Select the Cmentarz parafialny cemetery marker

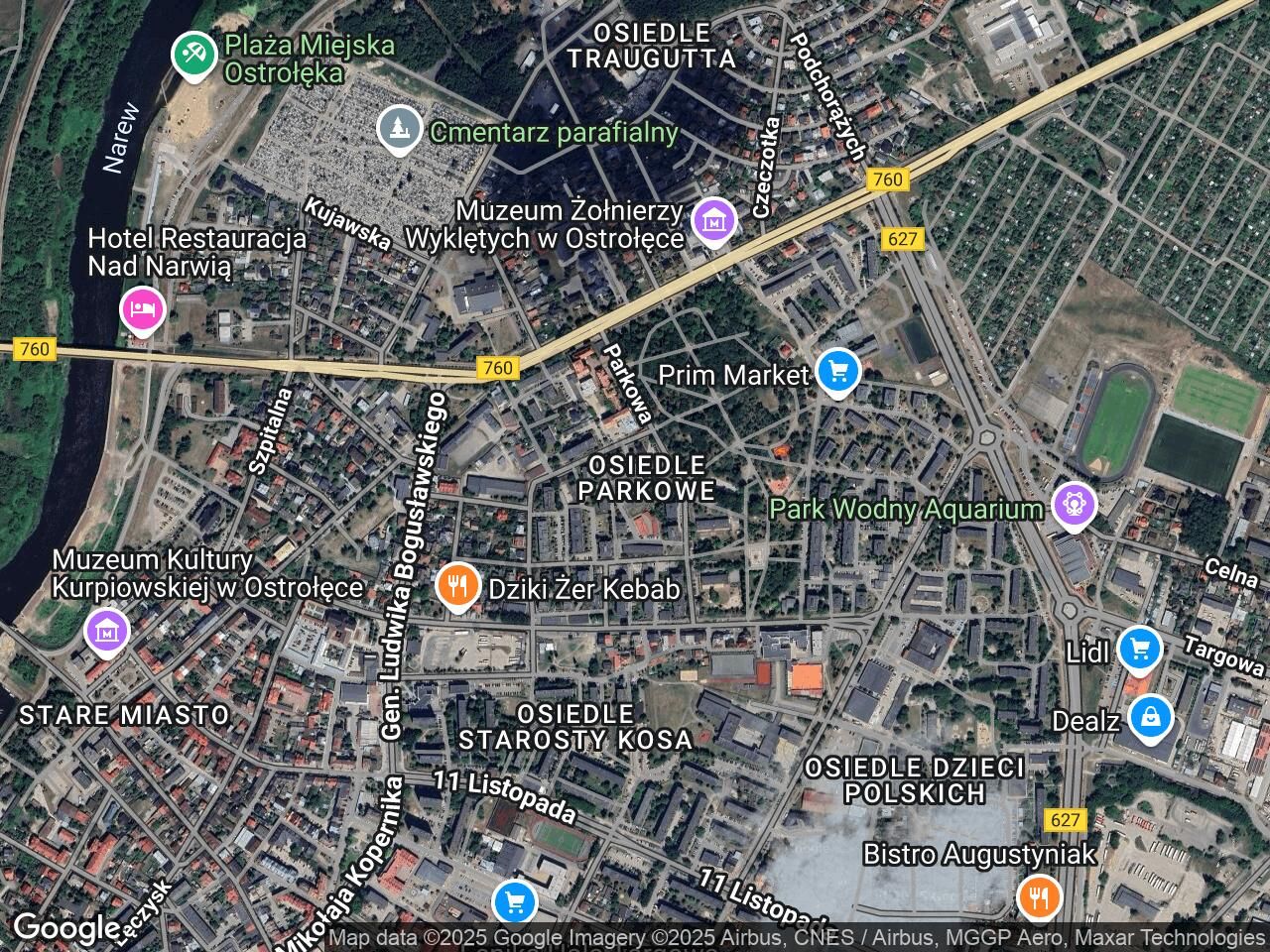tap(398, 129)
